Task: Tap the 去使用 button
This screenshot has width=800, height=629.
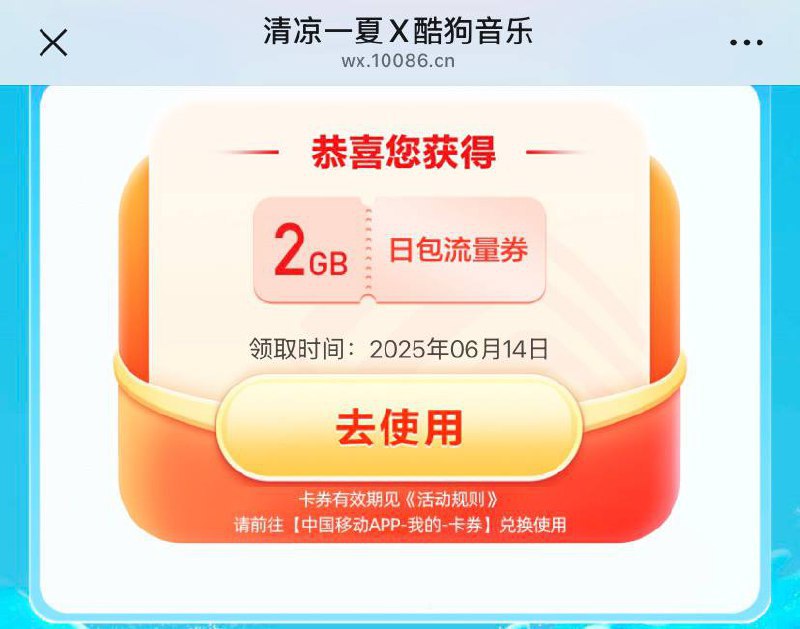Action: 399,428
